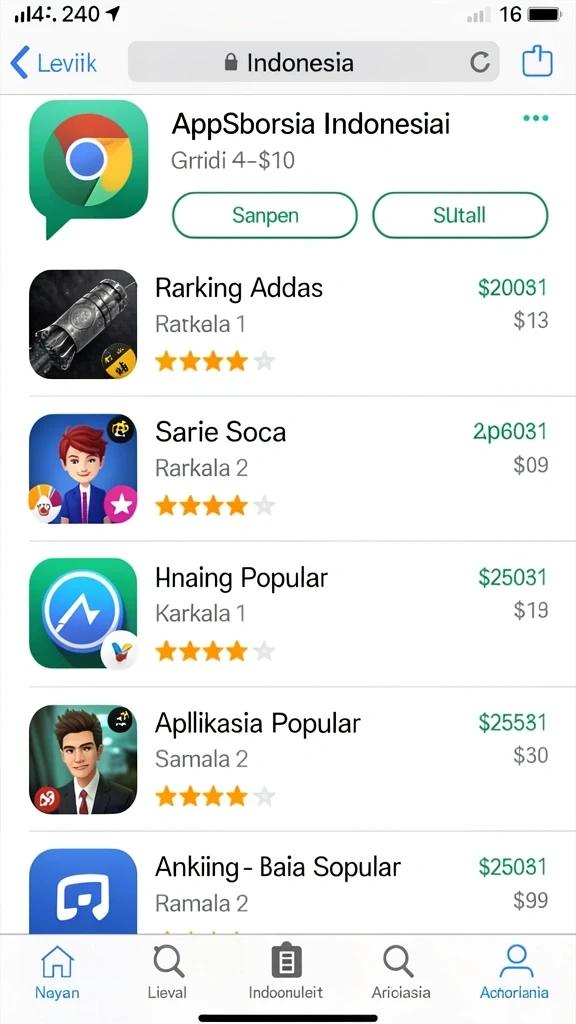This screenshot has height=1024, width=576.
Task: Switch to the Ariciasia search tab
Action: click(x=400, y=973)
